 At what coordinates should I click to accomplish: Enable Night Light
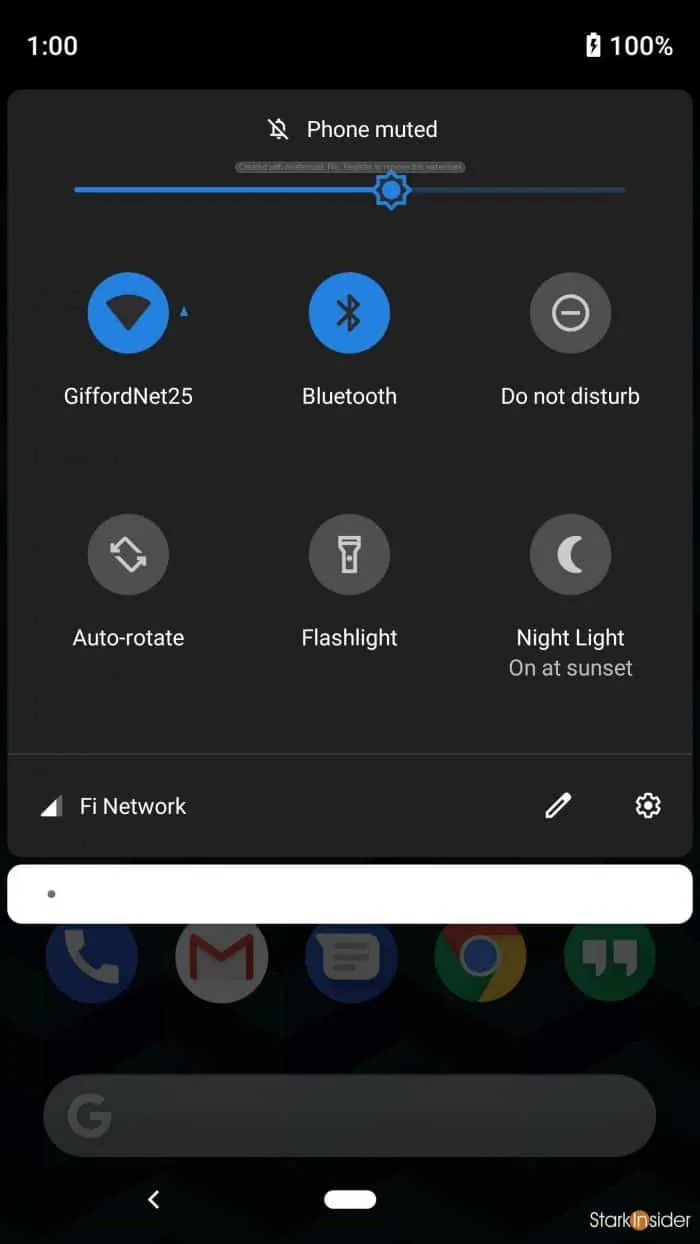570,554
